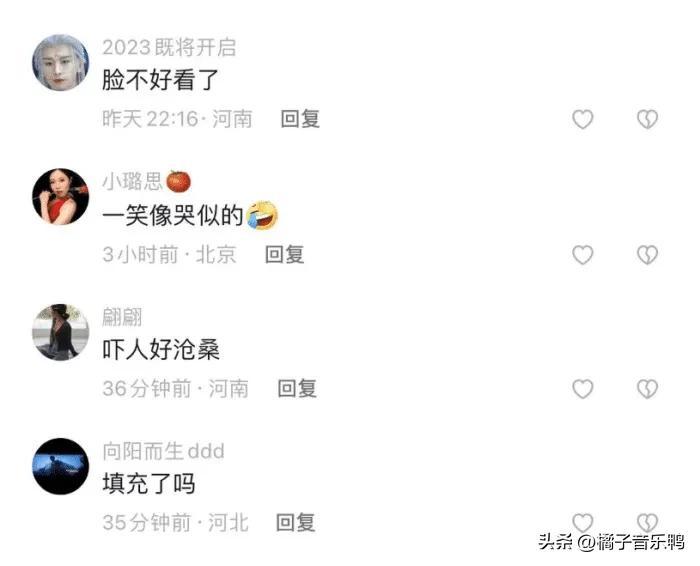The width and height of the screenshot is (700, 566).
Task: Reply to 向阳而生ddd's comment
Action: click(296, 522)
